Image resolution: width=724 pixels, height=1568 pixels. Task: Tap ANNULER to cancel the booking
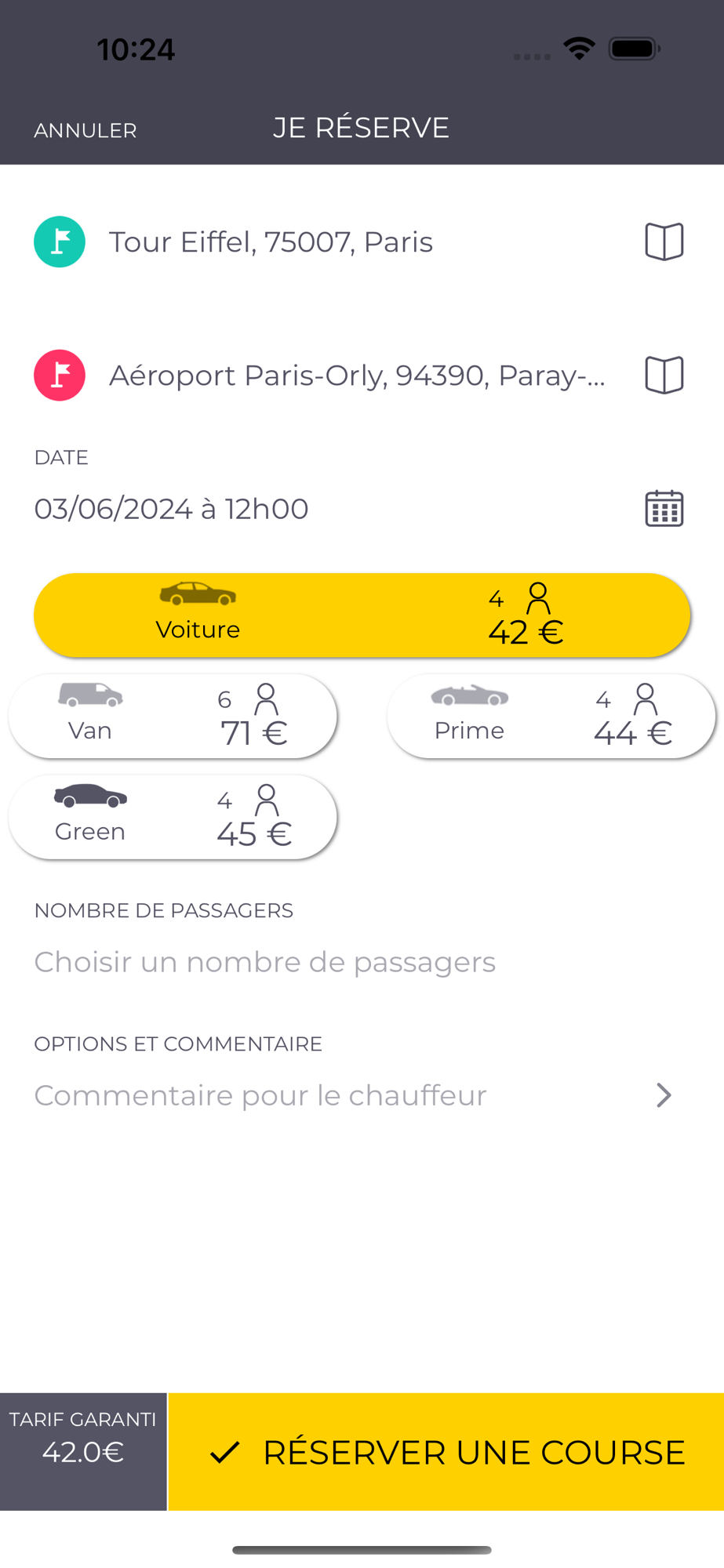tap(85, 130)
